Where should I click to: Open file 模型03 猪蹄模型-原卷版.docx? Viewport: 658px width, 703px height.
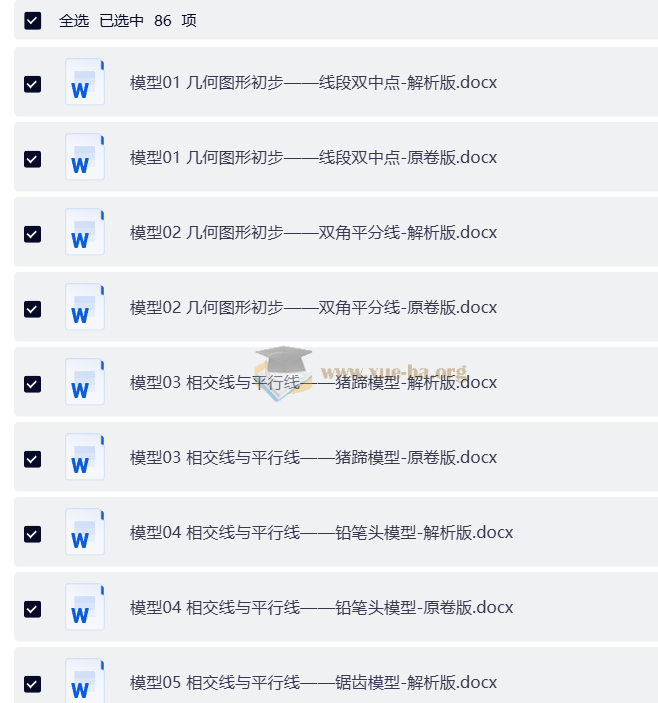click(313, 458)
